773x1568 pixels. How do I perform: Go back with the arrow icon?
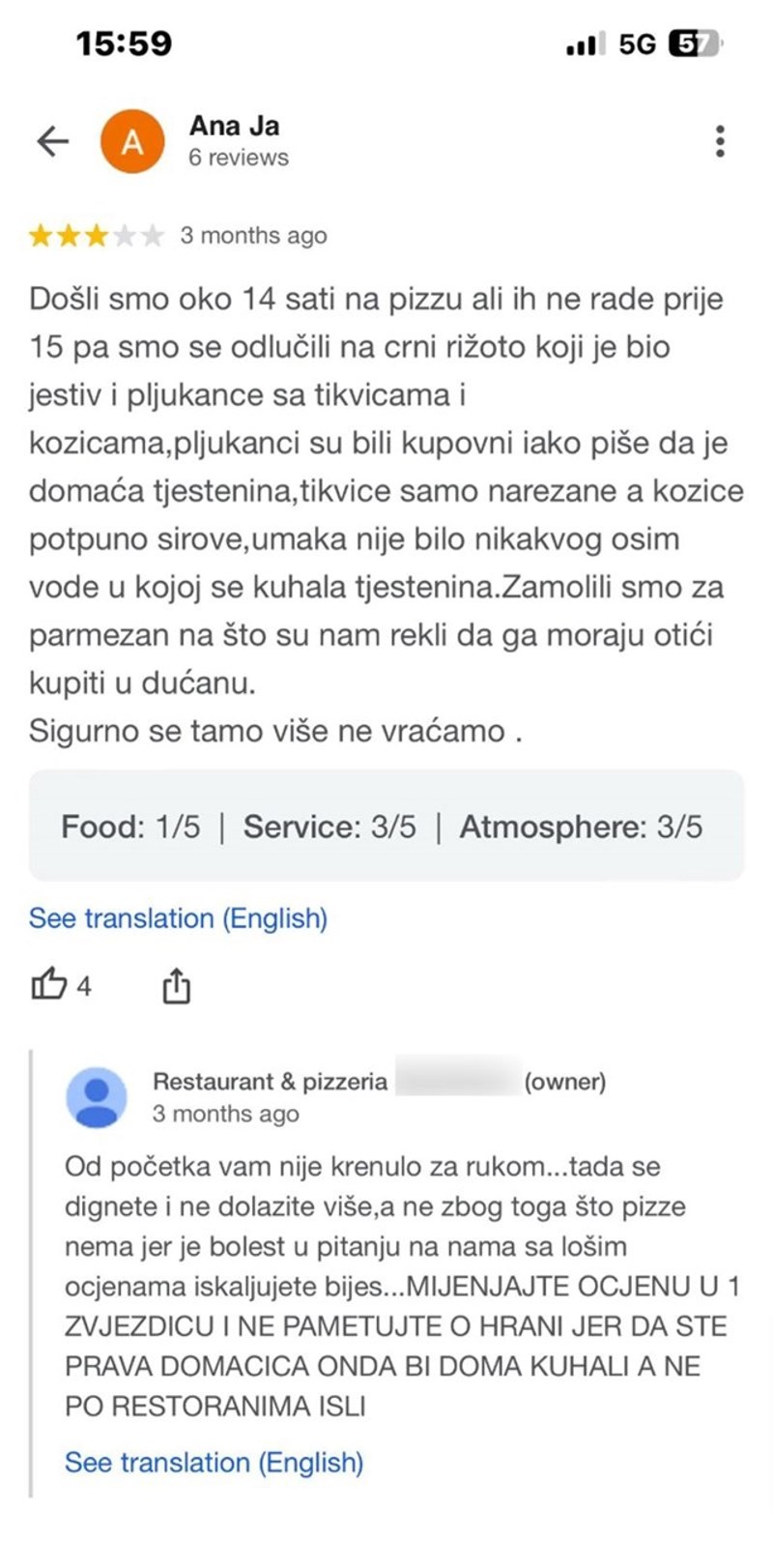(x=53, y=141)
